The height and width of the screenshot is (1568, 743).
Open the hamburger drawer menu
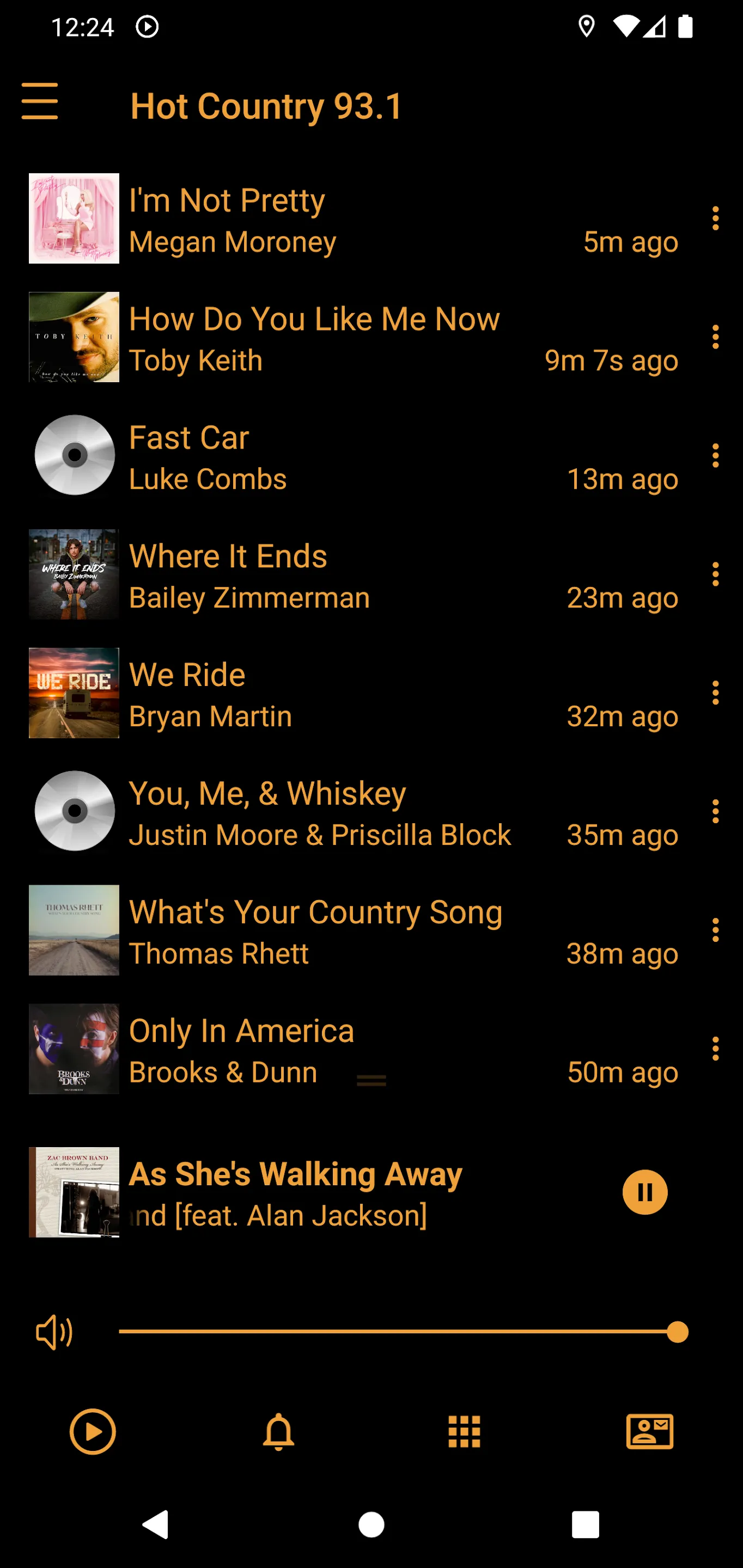pyautogui.click(x=40, y=101)
